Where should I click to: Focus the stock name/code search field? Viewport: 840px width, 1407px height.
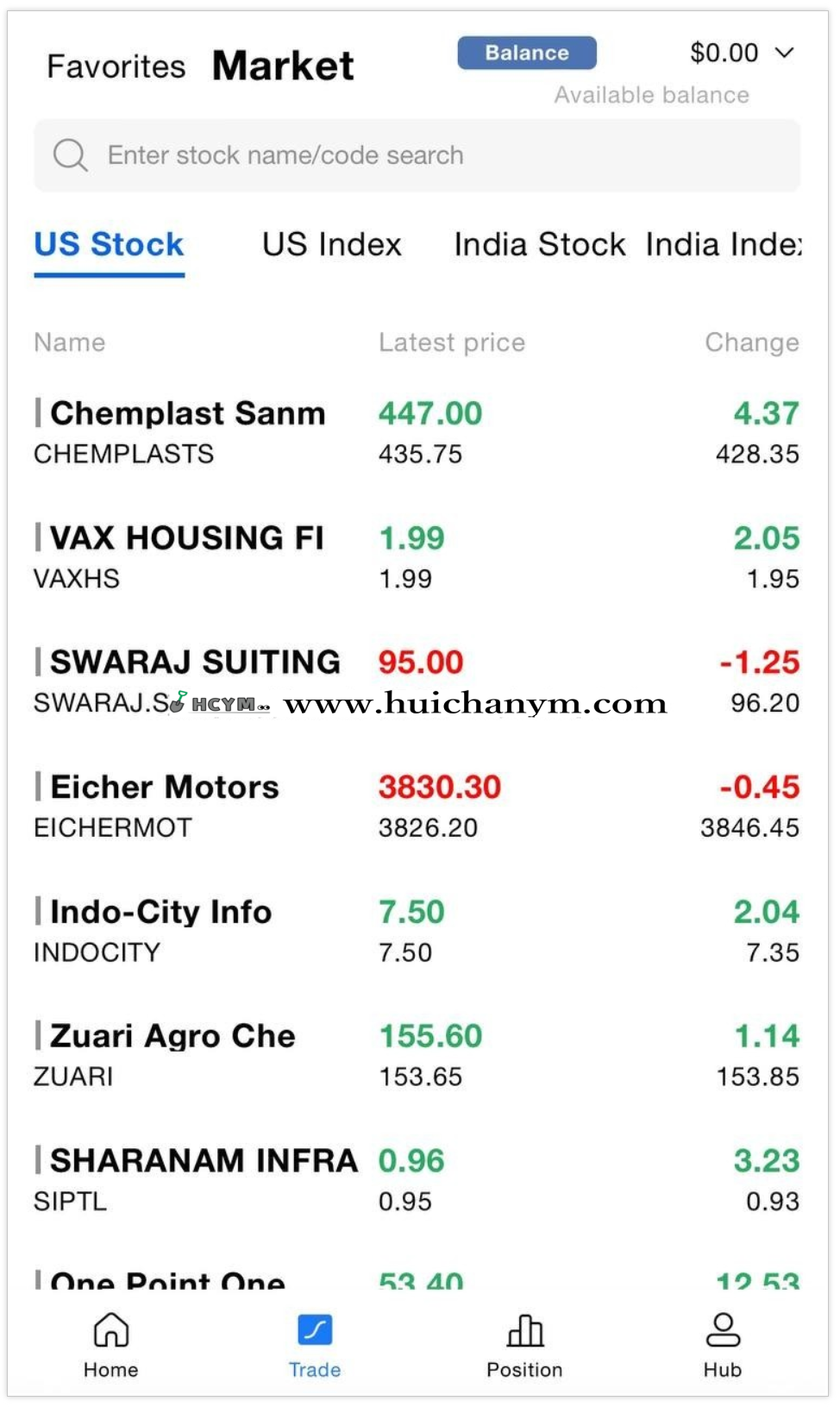(x=417, y=155)
